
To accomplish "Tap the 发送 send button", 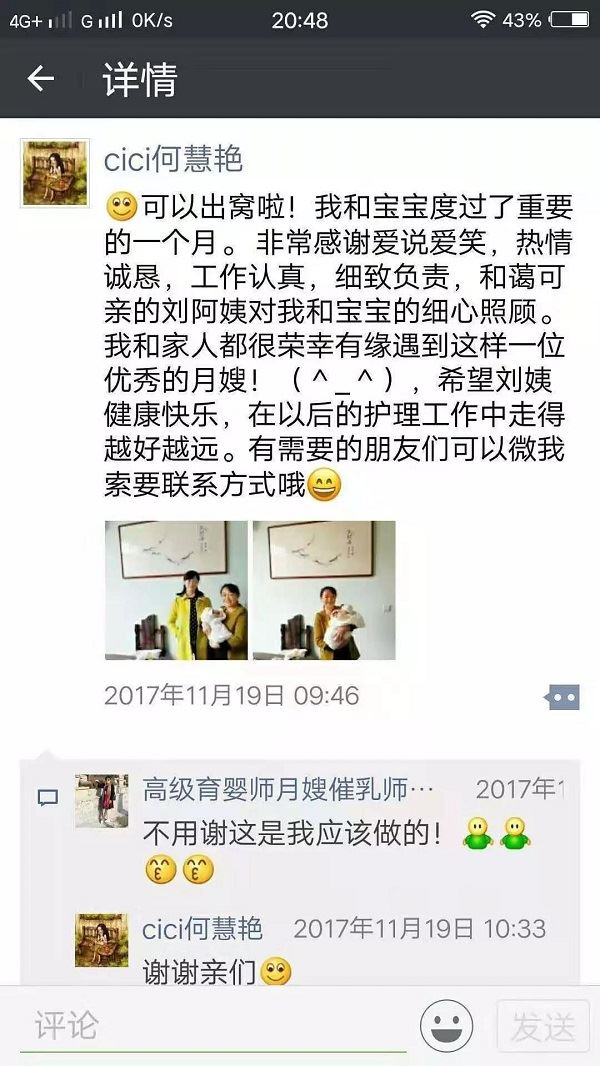I will 544,1026.
